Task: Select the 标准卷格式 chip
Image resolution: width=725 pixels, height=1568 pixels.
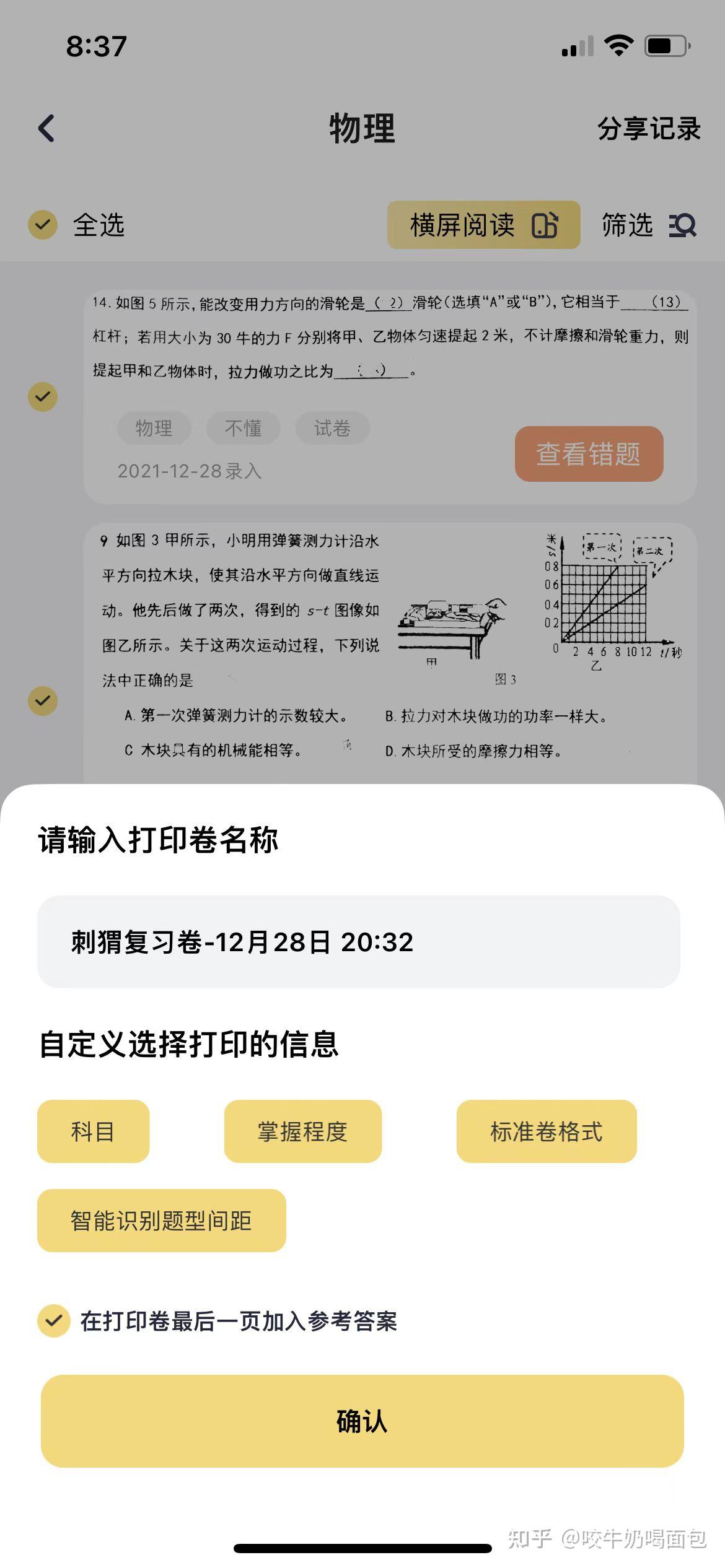Action: pos(546,1131)
